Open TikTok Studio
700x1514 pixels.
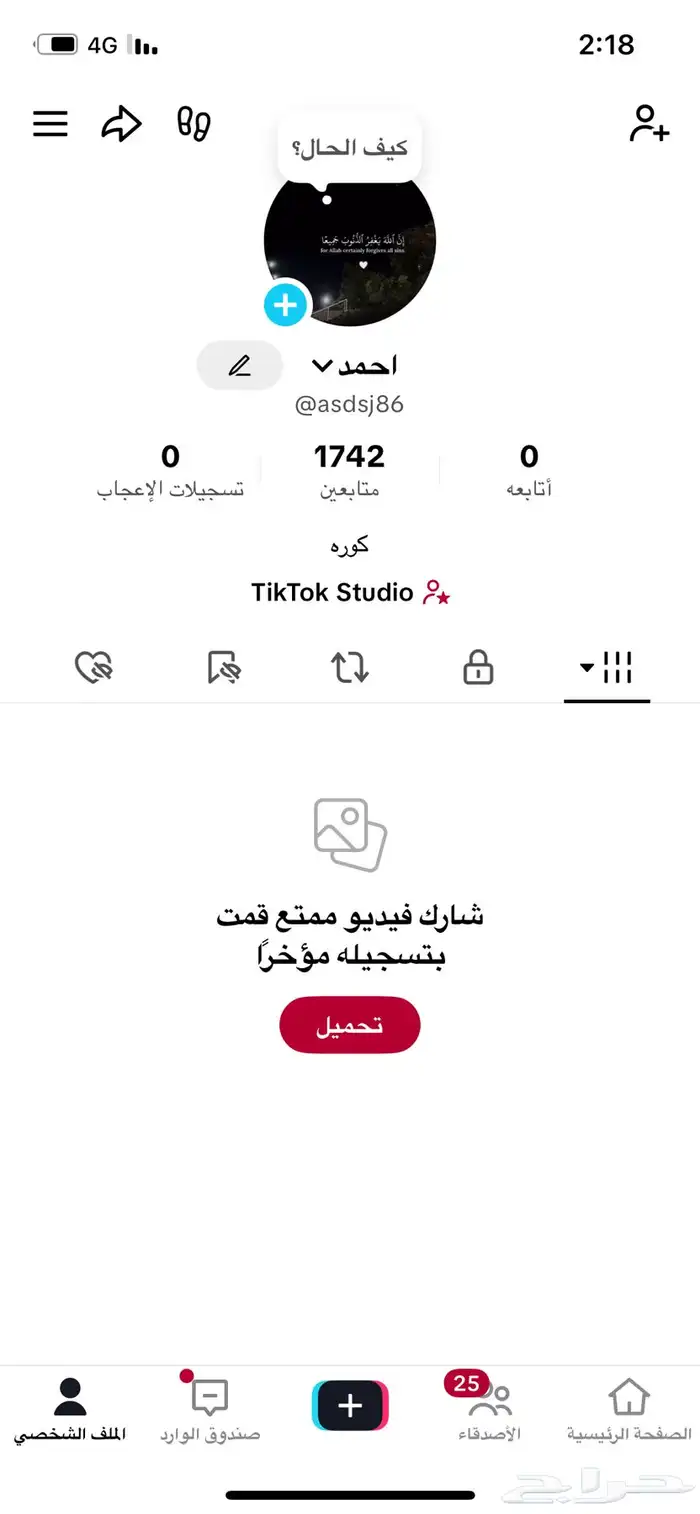[x=349, y=592]
